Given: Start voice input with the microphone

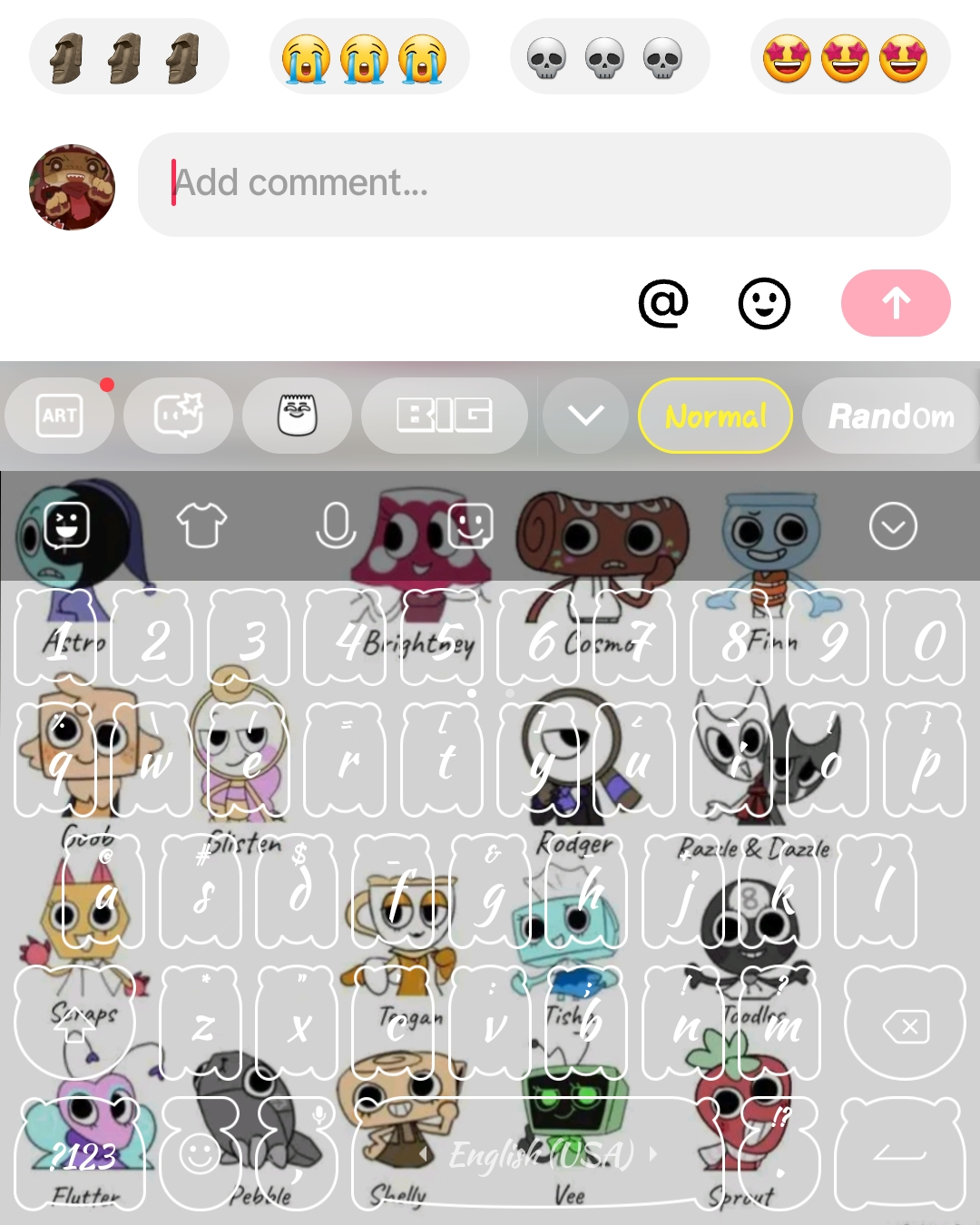Looking at the screenshot, I should coord(335,525).
